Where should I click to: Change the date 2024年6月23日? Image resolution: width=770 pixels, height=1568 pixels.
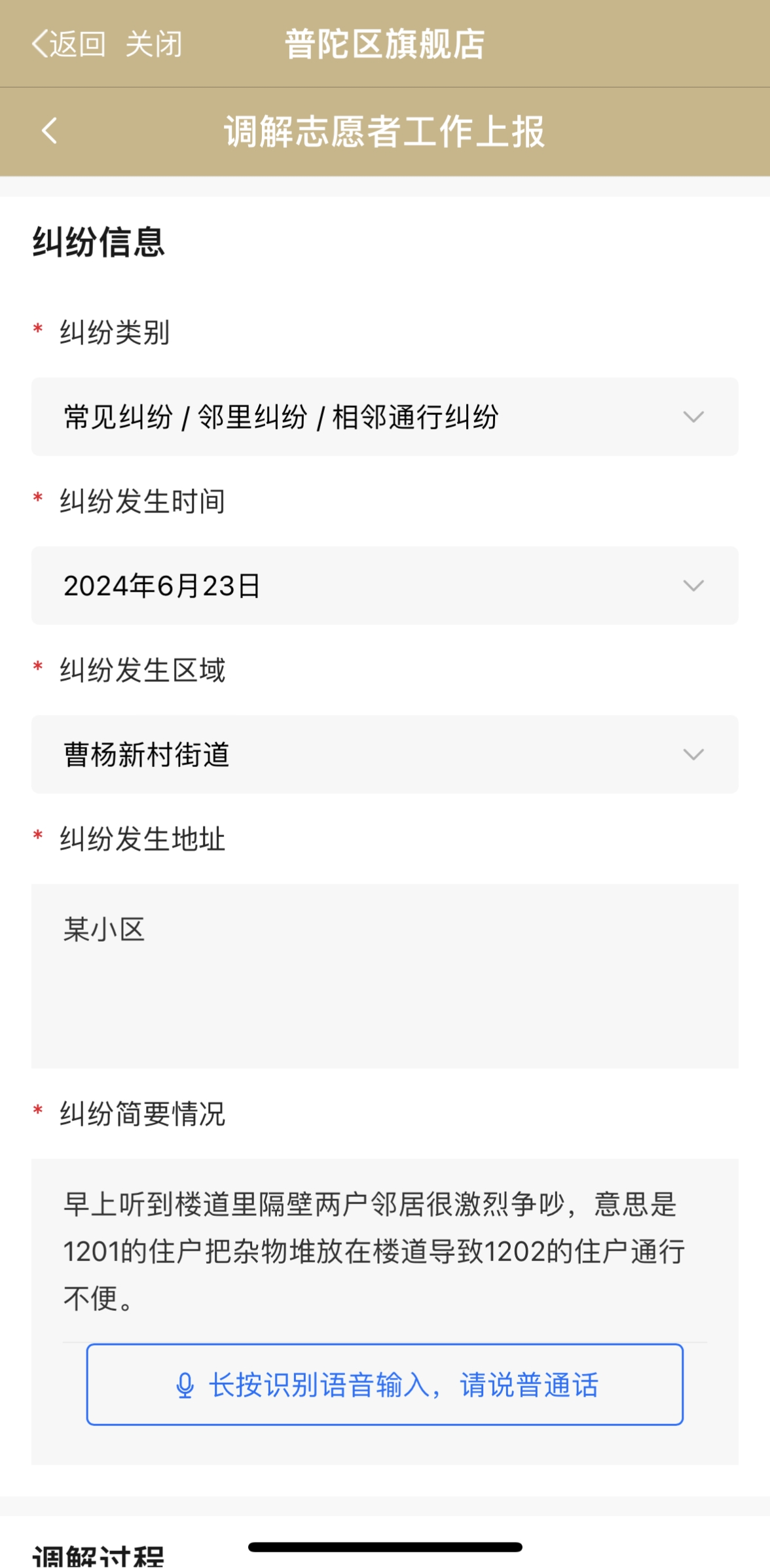[x=384, y=586]
